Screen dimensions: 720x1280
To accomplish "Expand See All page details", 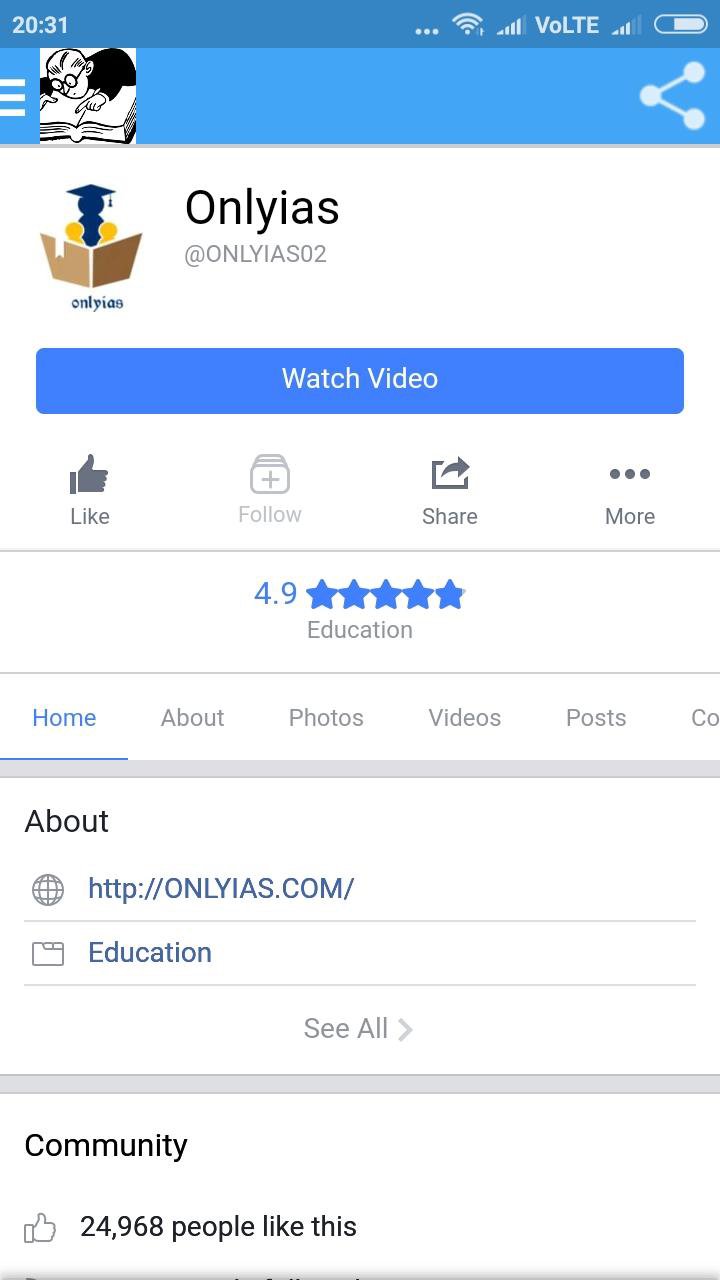I will [x=345, y=1028].
